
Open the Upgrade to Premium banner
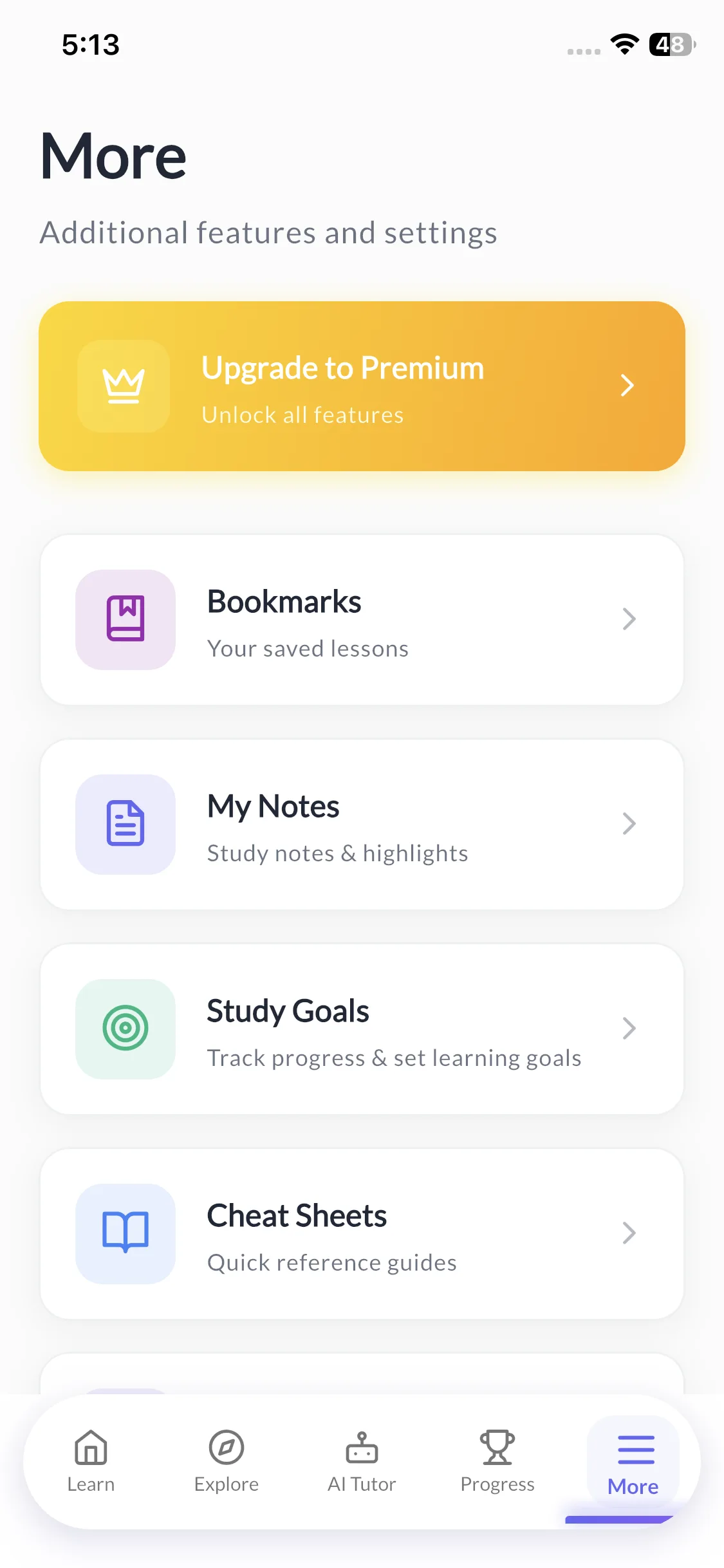(x=362, y=386)
